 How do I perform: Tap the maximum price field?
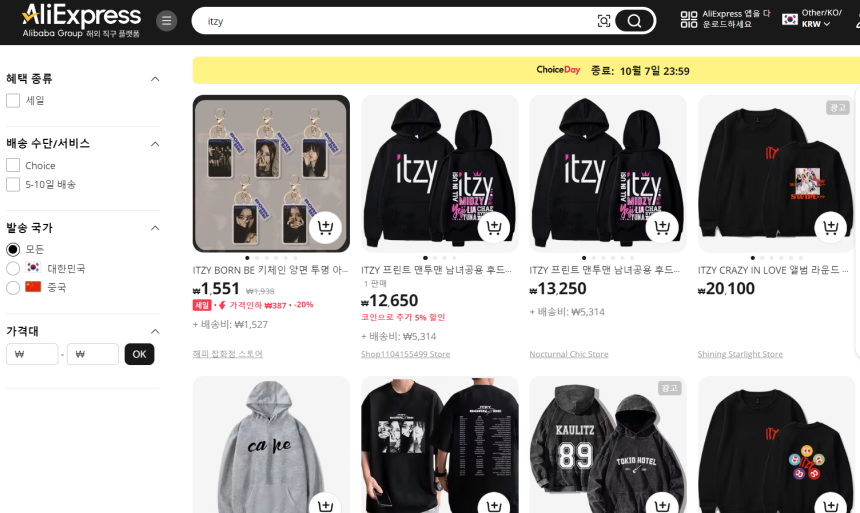(93, 354)
